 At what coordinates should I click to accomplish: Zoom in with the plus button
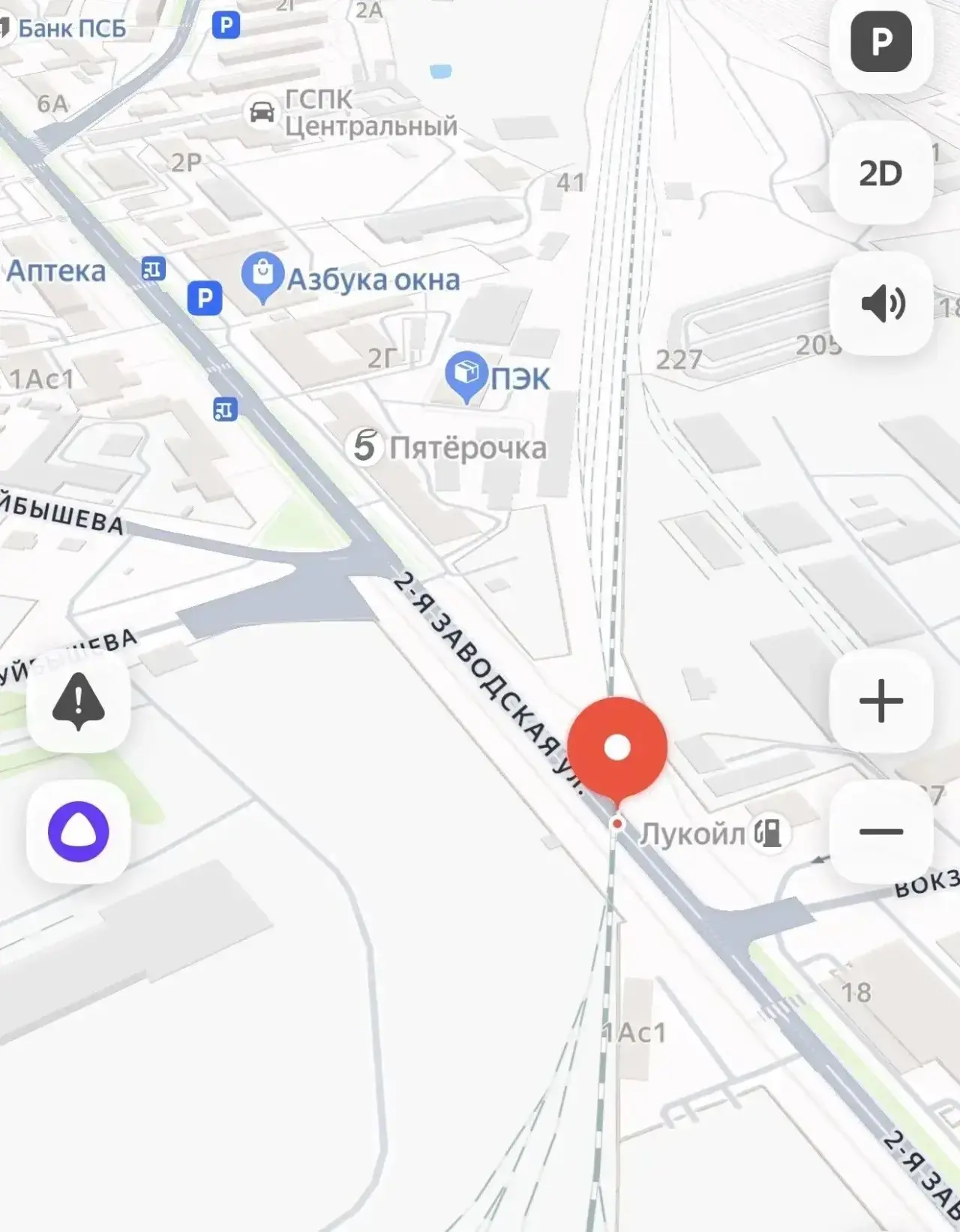coord(880,701)
